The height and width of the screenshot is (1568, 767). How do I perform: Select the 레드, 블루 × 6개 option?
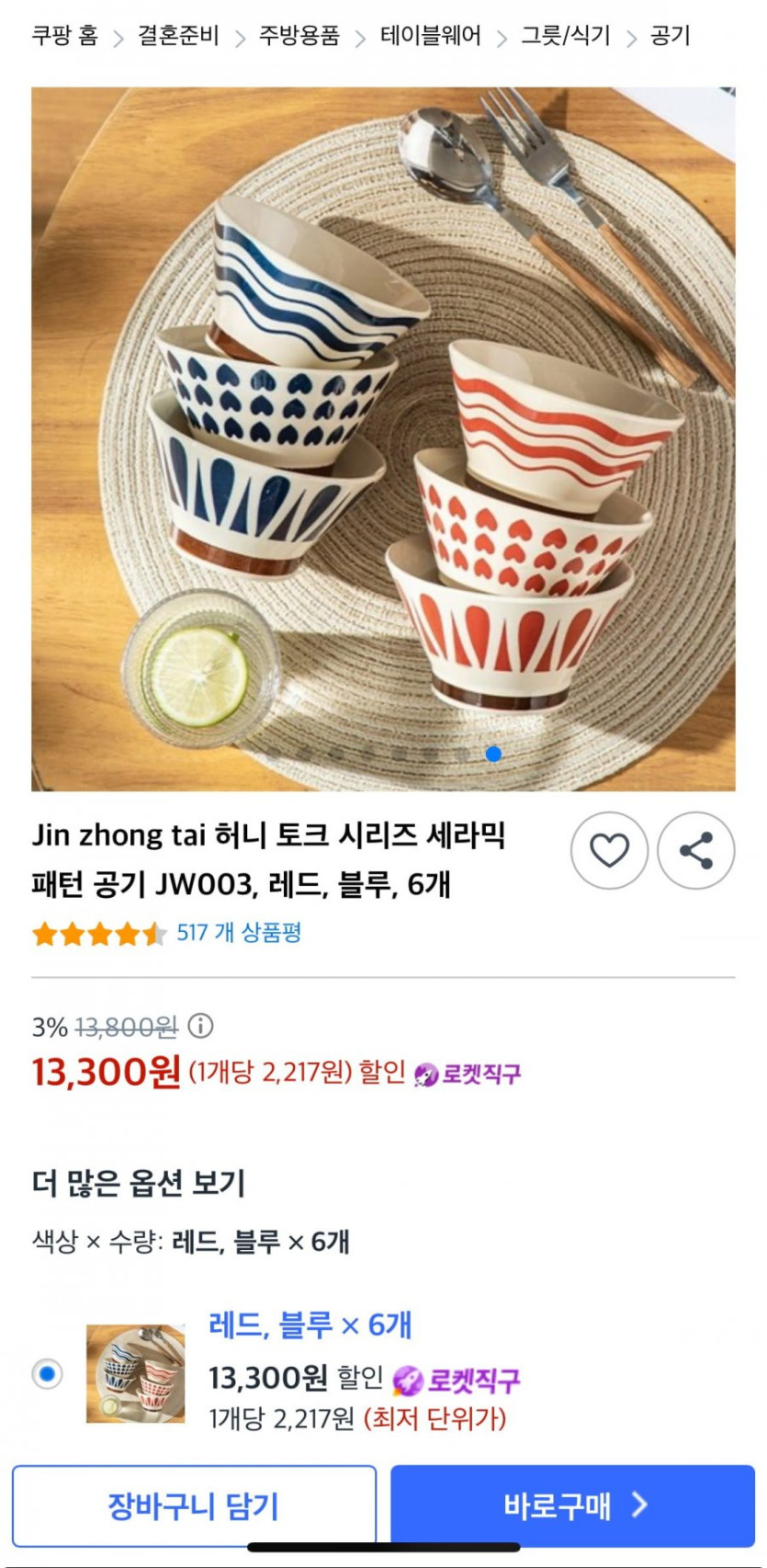pyautogui.click(x=47, y=1374)
